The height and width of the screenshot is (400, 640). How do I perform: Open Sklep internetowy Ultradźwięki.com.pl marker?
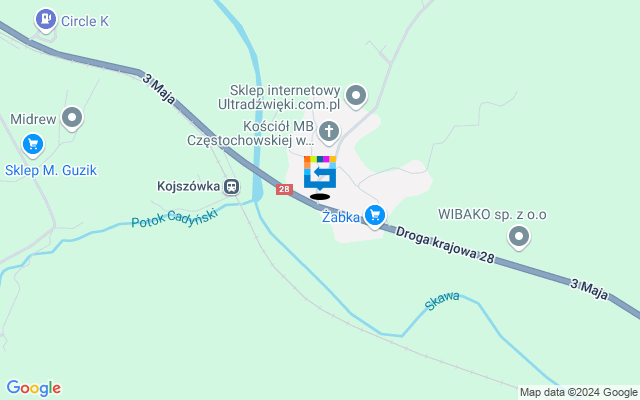pos(356,96)
